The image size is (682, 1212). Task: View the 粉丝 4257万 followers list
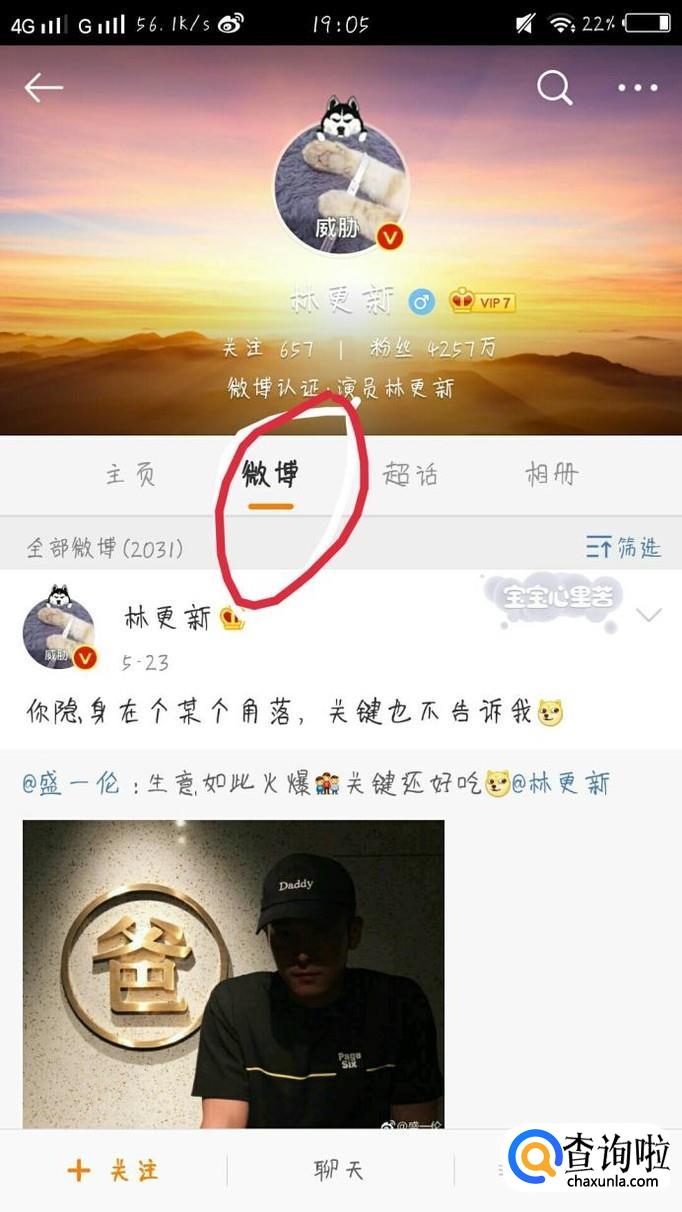(x=433, y=349)
